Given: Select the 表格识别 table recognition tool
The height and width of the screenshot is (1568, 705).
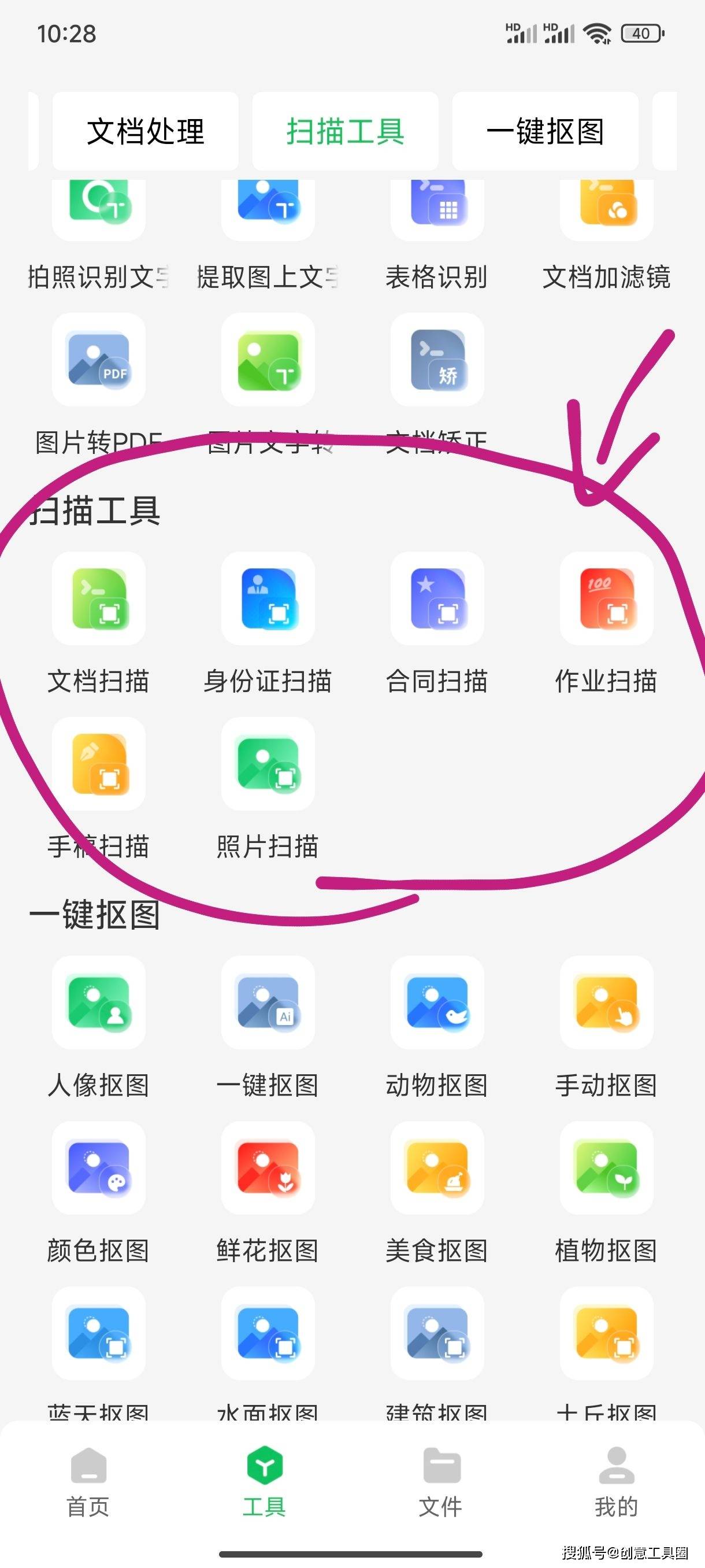Looking at the screenshot, I should point(437,231).
